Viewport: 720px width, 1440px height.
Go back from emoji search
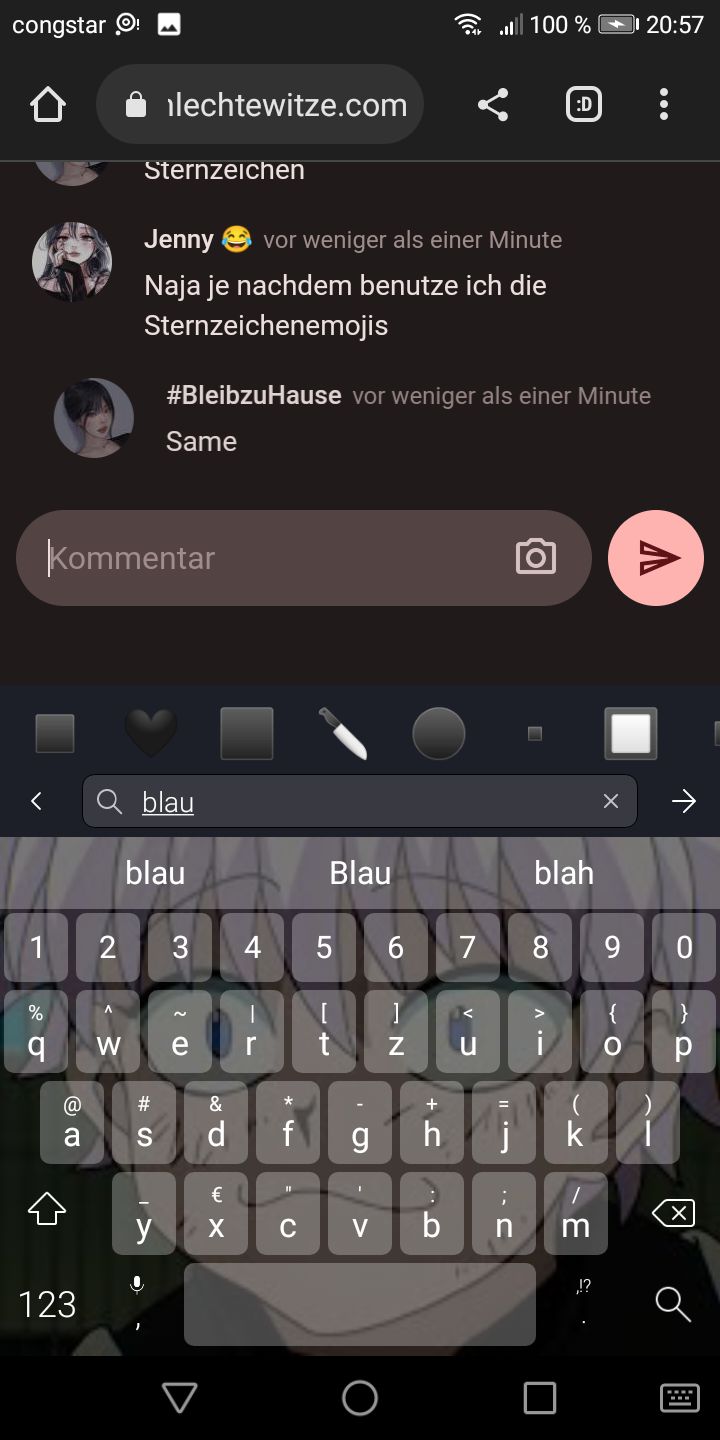pyautogui.click(x=37, y=801)
